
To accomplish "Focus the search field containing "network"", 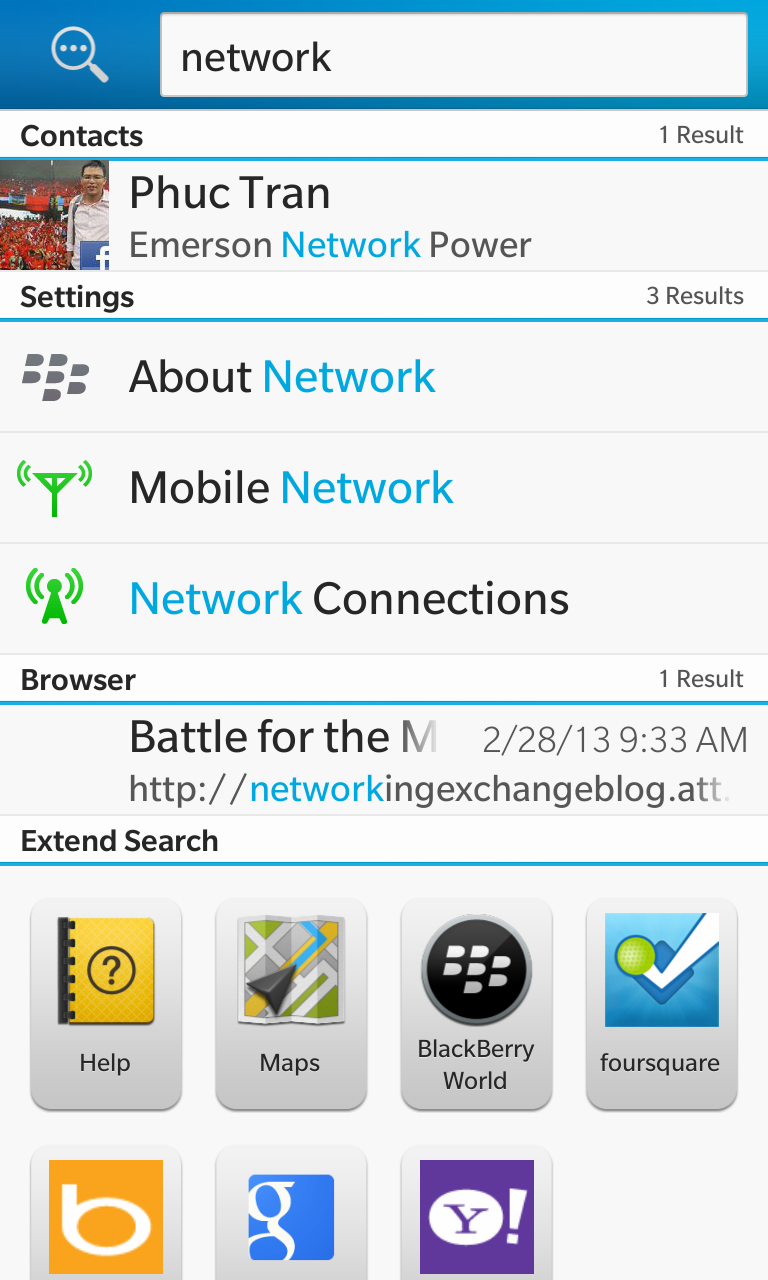I will [x=453, y=56].
